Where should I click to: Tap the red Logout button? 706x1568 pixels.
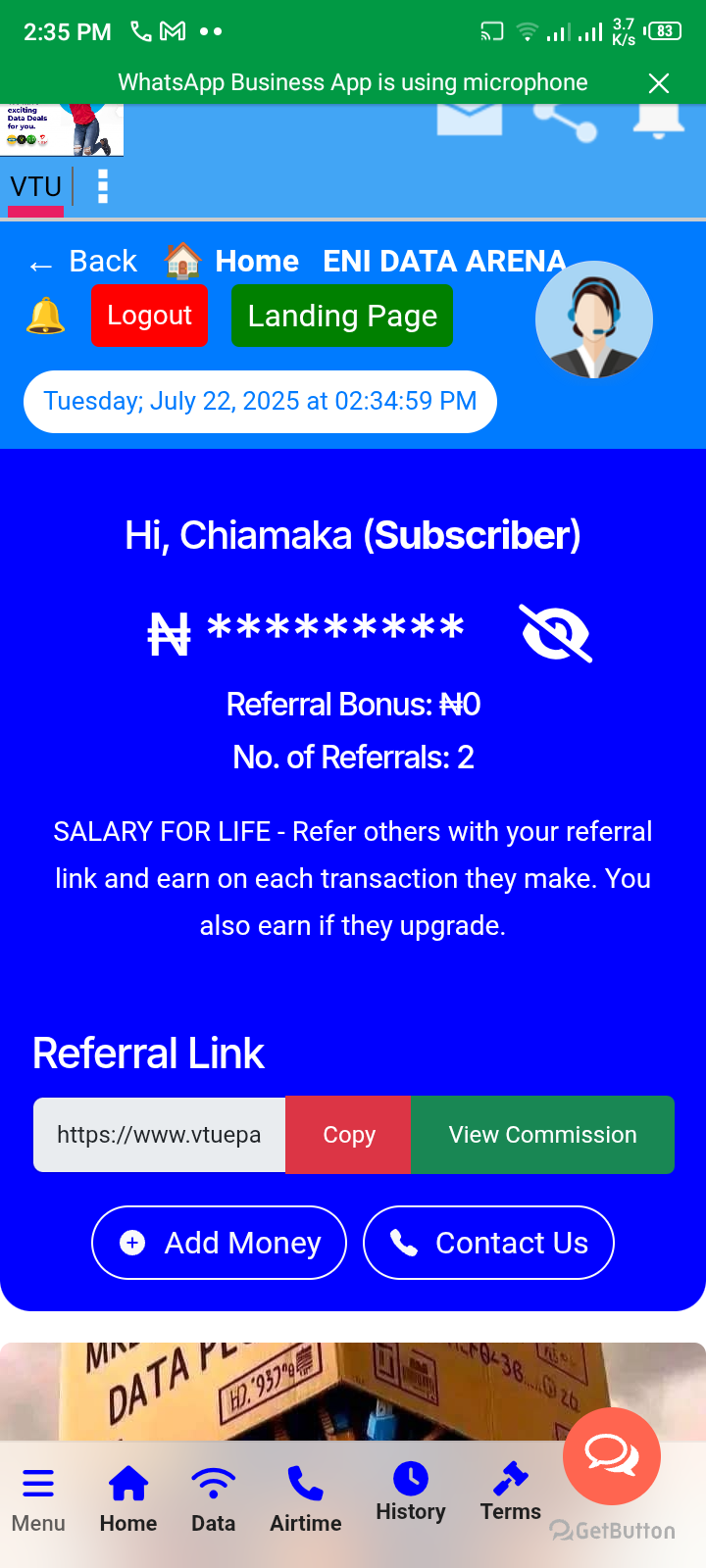149,316
